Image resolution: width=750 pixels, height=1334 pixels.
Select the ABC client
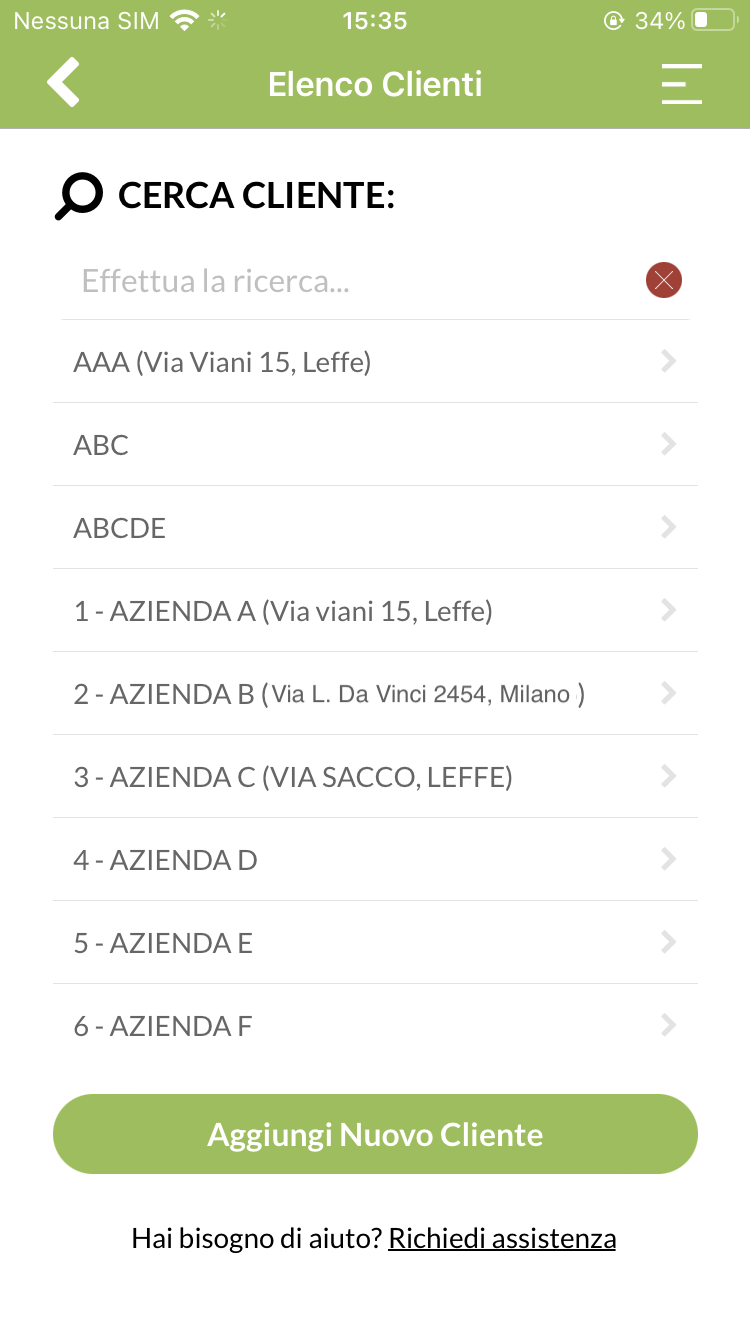click(375, 445)
